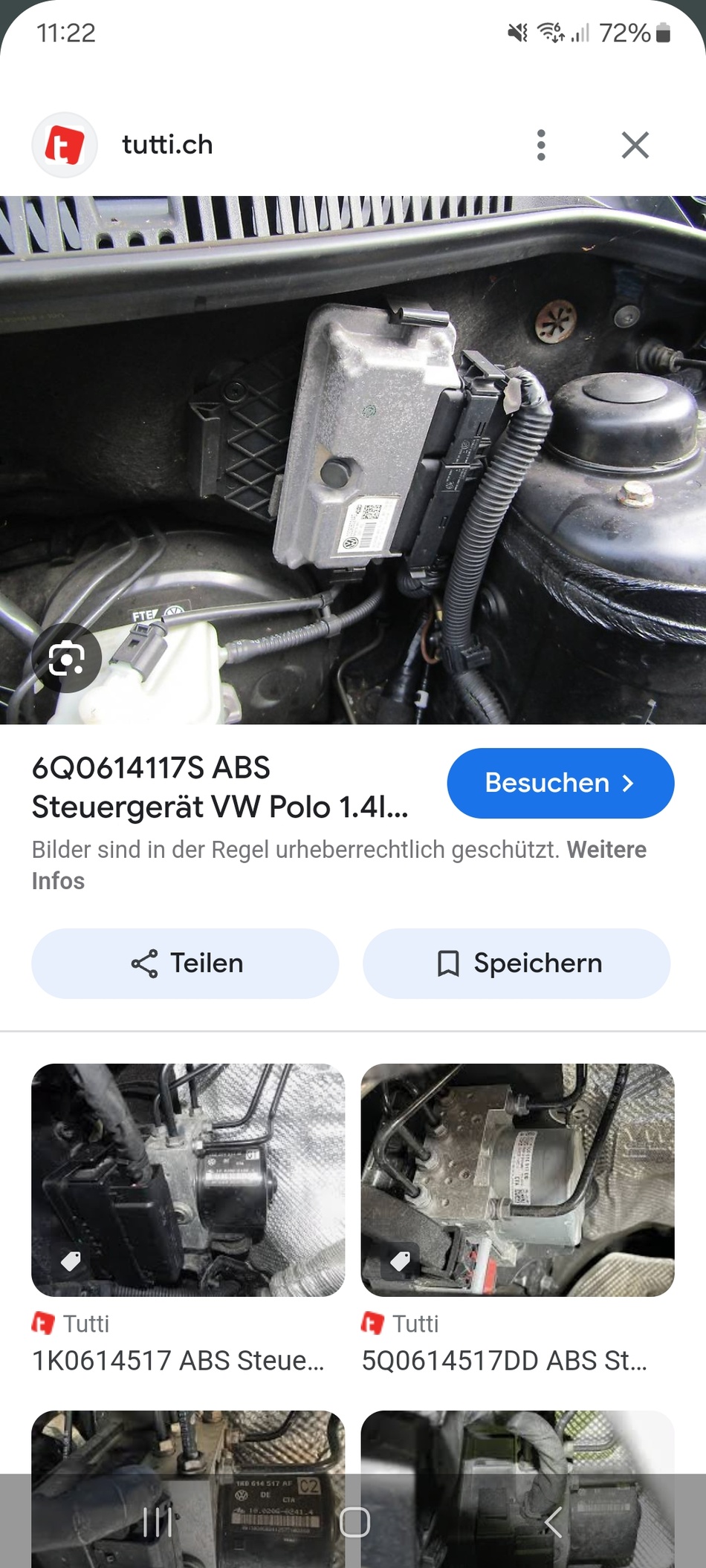This screenshot has height=1568, width=706.
Task: Search this image with Google Lens
Action: 66,658
